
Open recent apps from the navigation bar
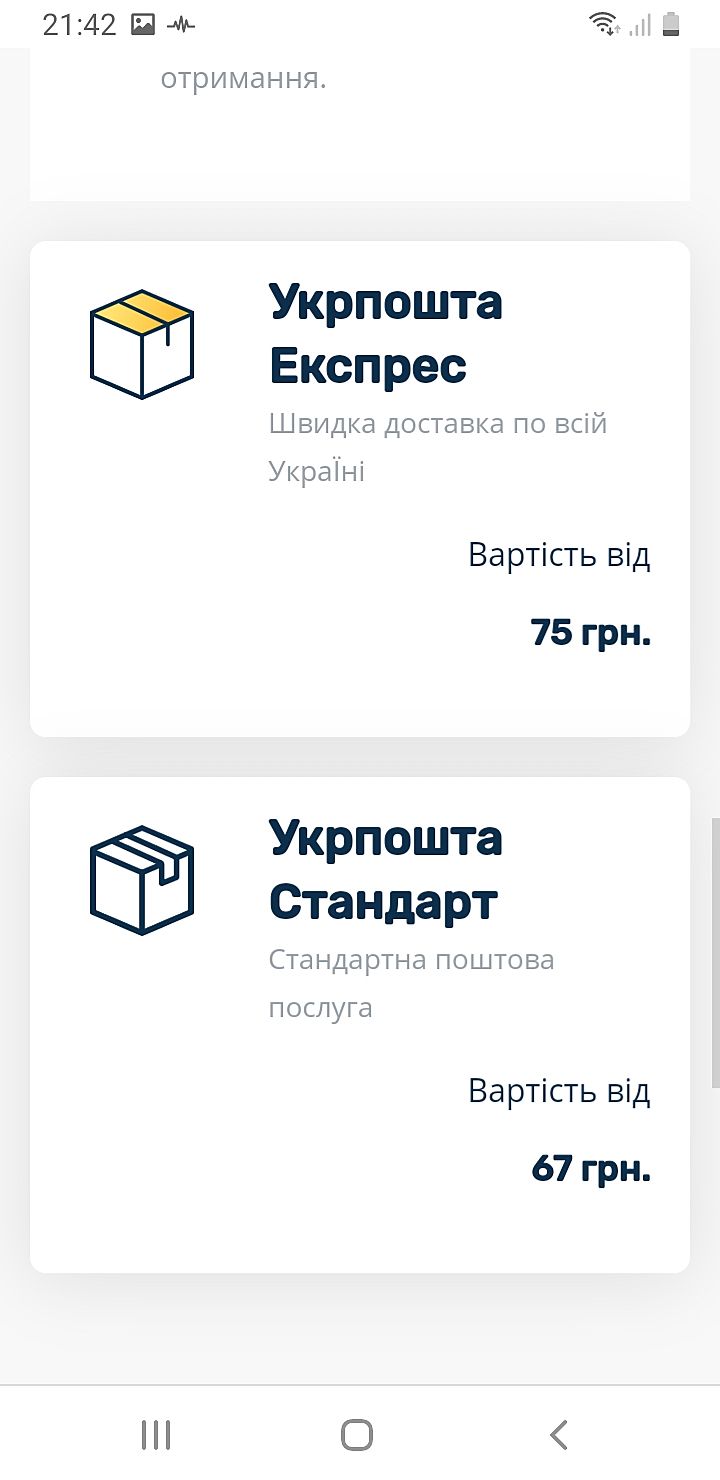coord(156,1435)
